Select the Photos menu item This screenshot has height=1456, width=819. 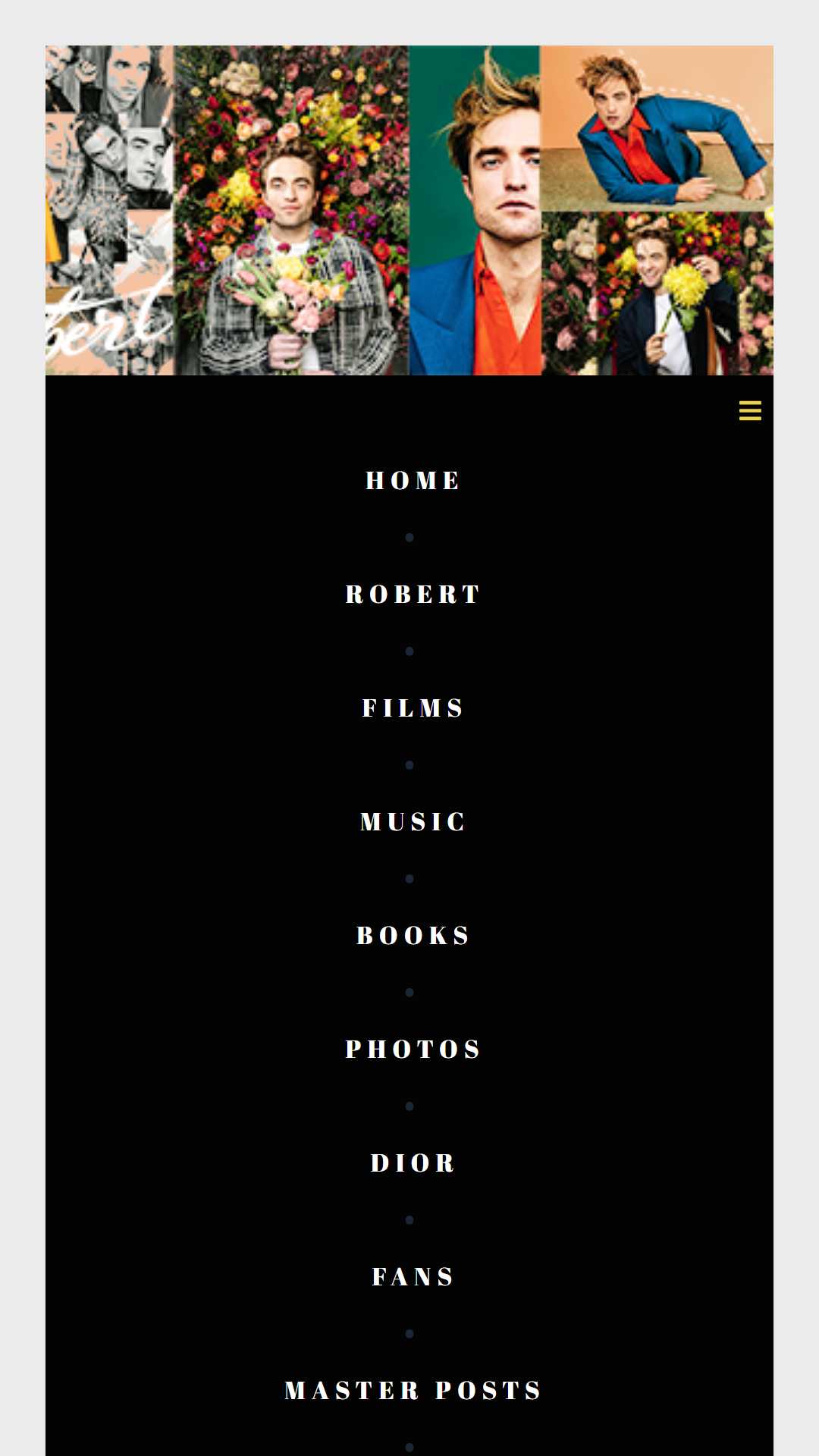(x=413, y=1049)
